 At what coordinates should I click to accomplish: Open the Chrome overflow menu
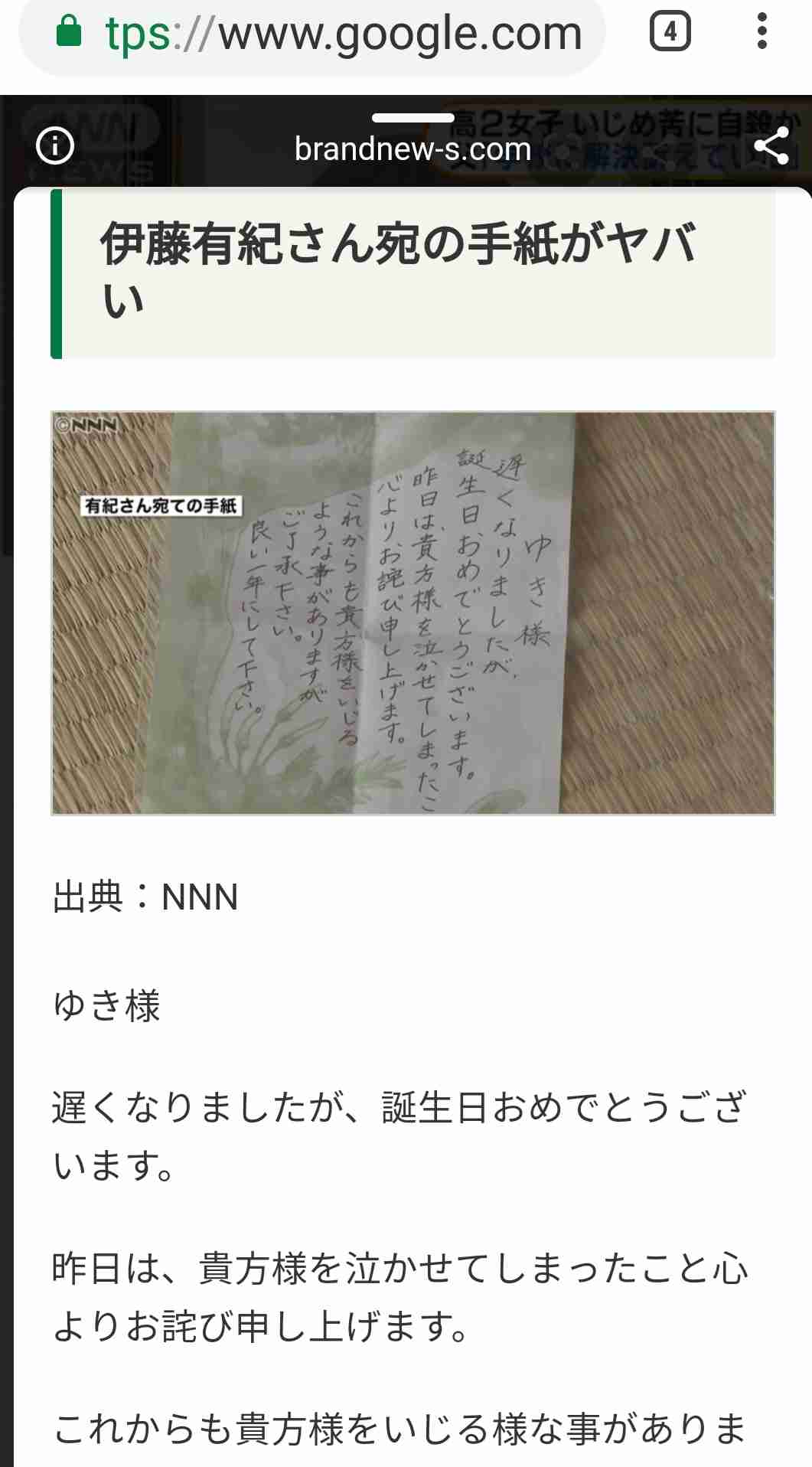click(x=761, y=32)
